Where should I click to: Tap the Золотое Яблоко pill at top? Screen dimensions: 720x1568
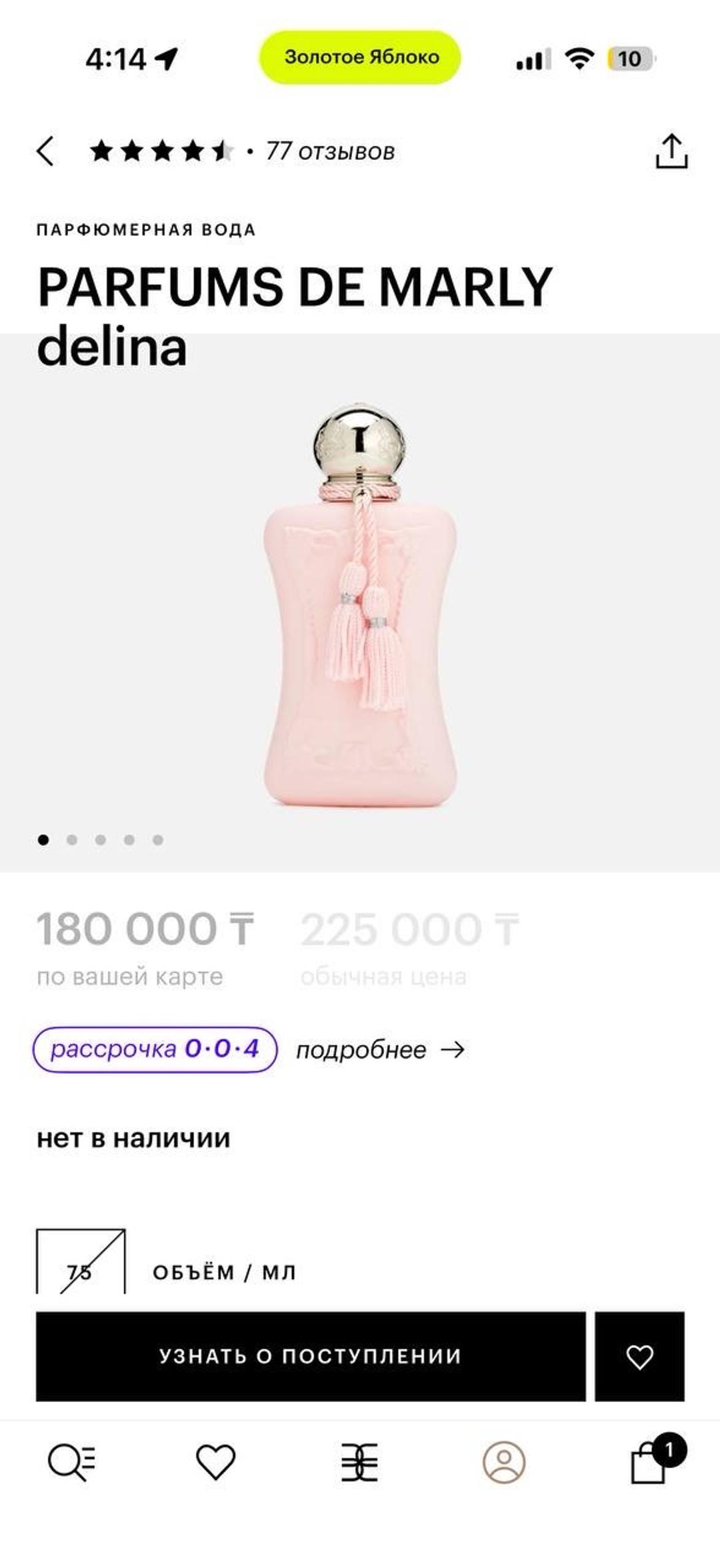[360, 57]
